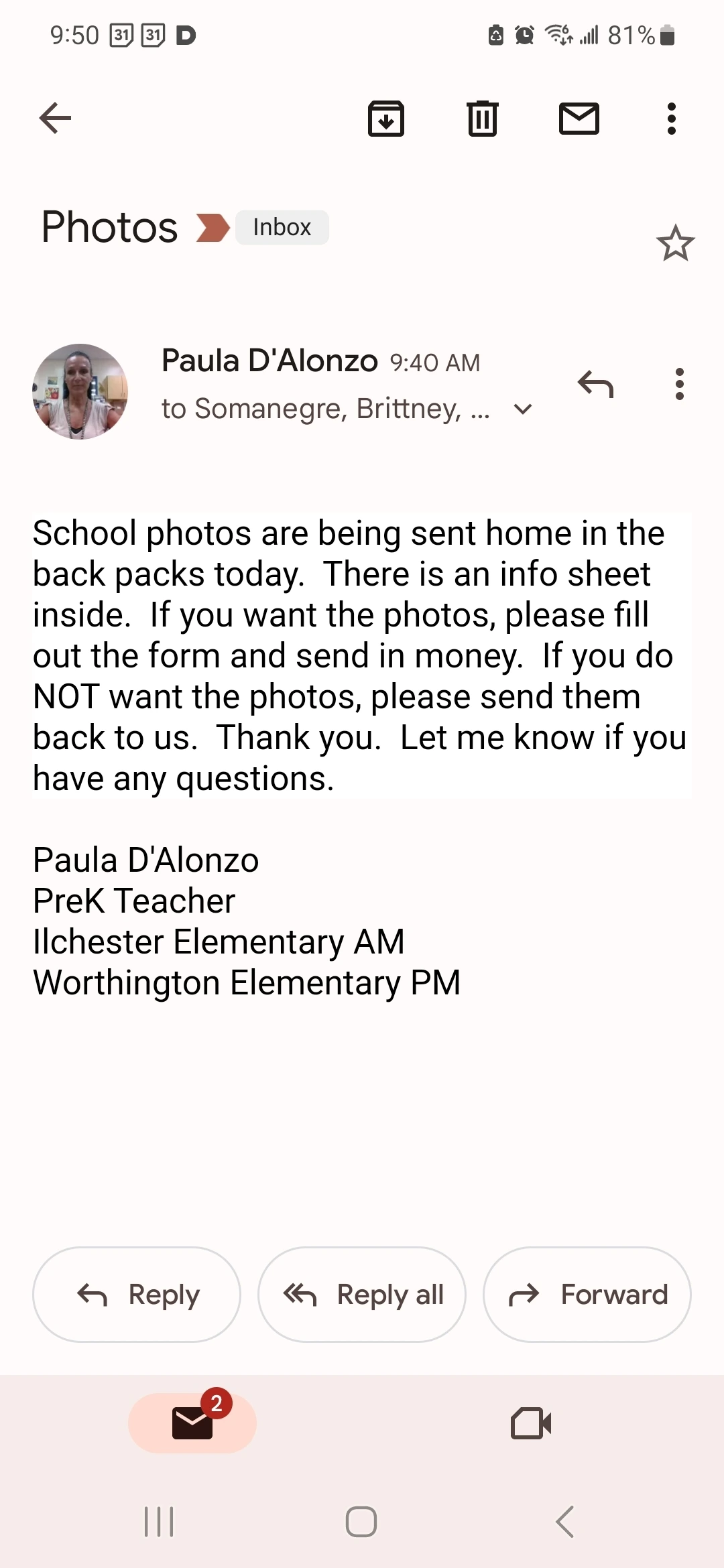Choose Reply all
The height and width of the screenshot is (1568, 724).
coord(362,1295)
